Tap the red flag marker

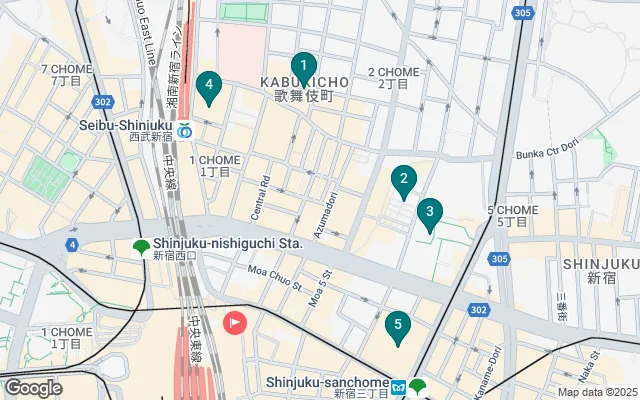point(235,322)
